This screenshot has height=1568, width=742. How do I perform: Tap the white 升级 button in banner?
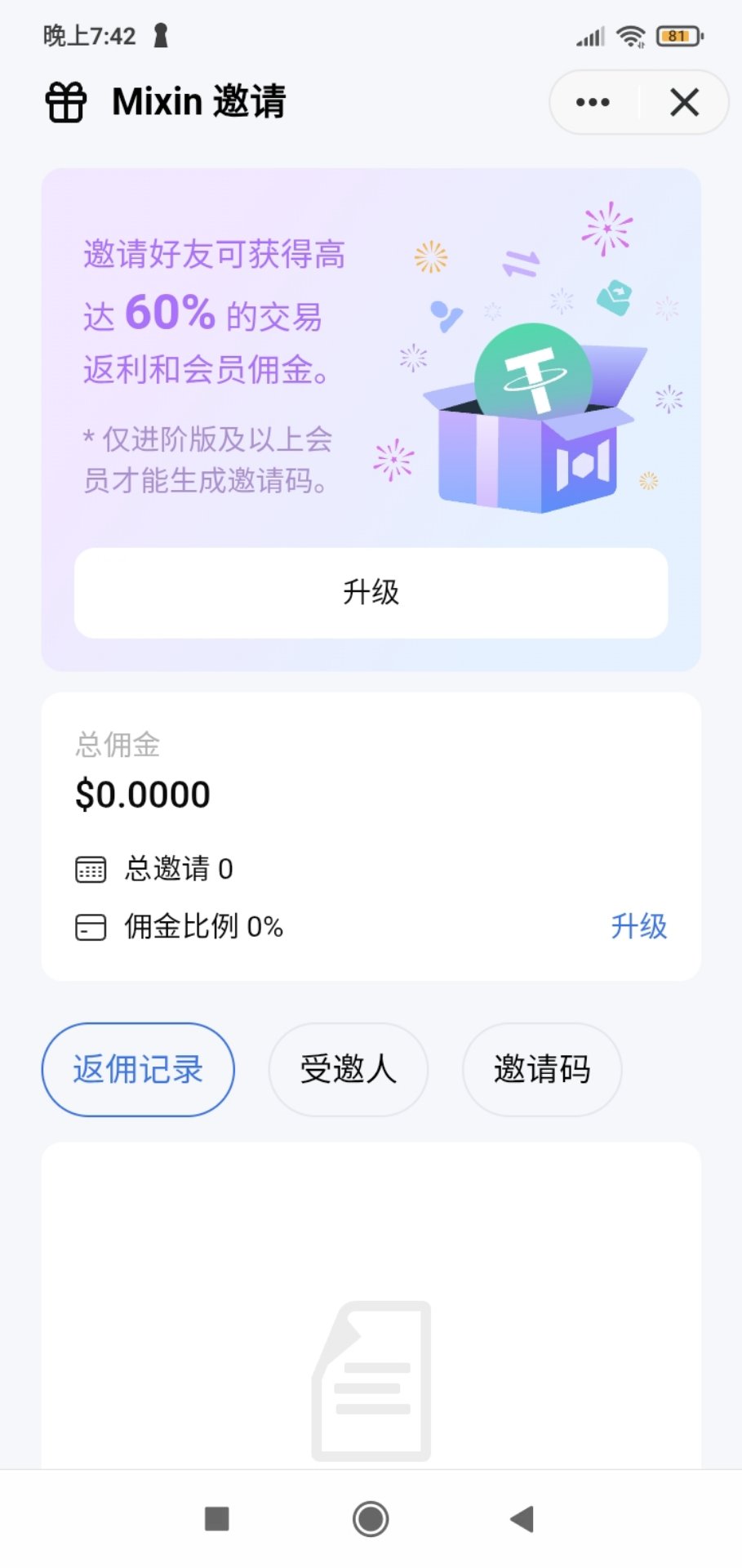pyautogui.click(x=371, y=592)
